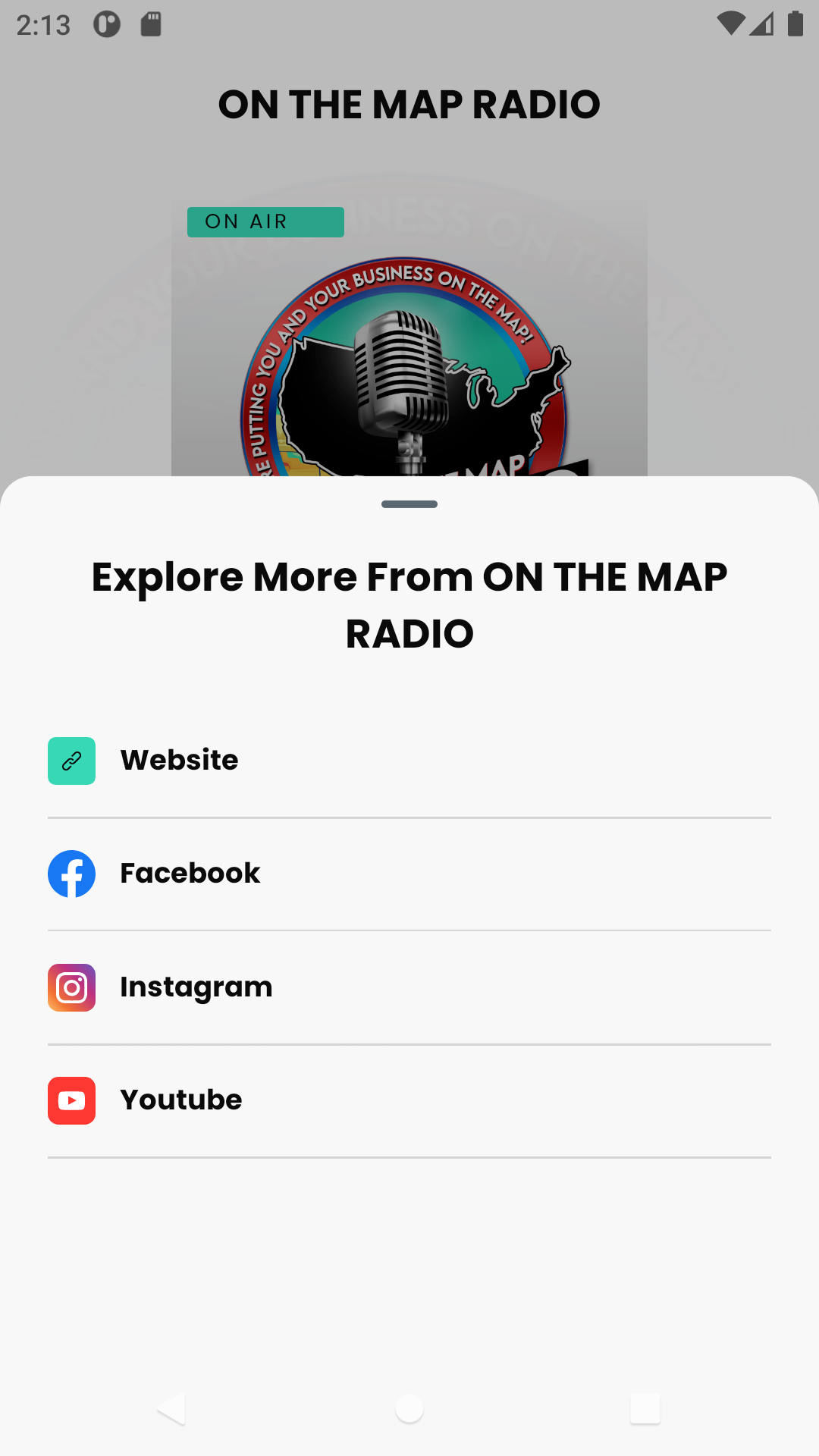Return to the home screen
819x1456 pixels.
pos(409,1409)
